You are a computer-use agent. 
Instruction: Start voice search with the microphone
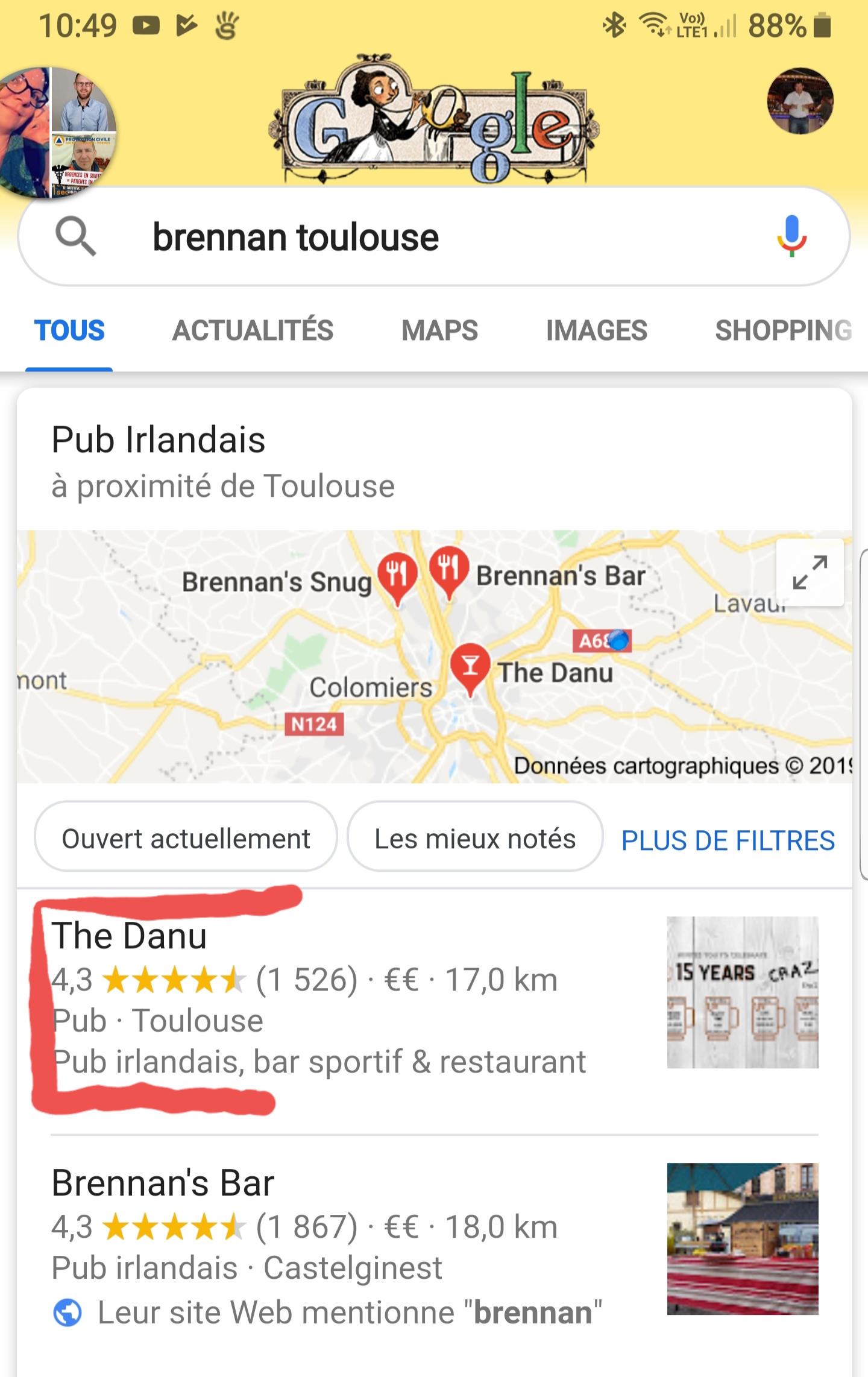[791, 236]
